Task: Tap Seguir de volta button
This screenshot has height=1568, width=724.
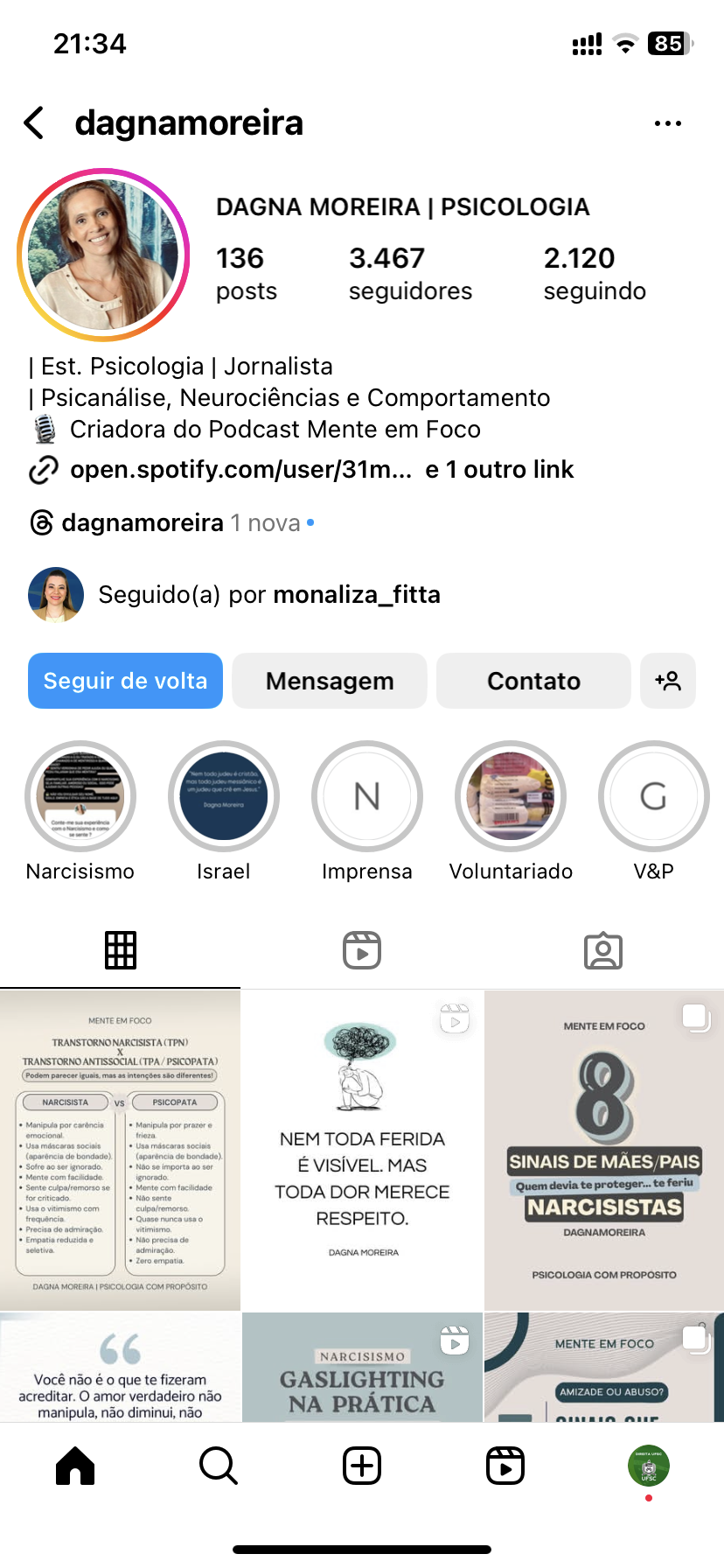Action: (x=125, y=681)
